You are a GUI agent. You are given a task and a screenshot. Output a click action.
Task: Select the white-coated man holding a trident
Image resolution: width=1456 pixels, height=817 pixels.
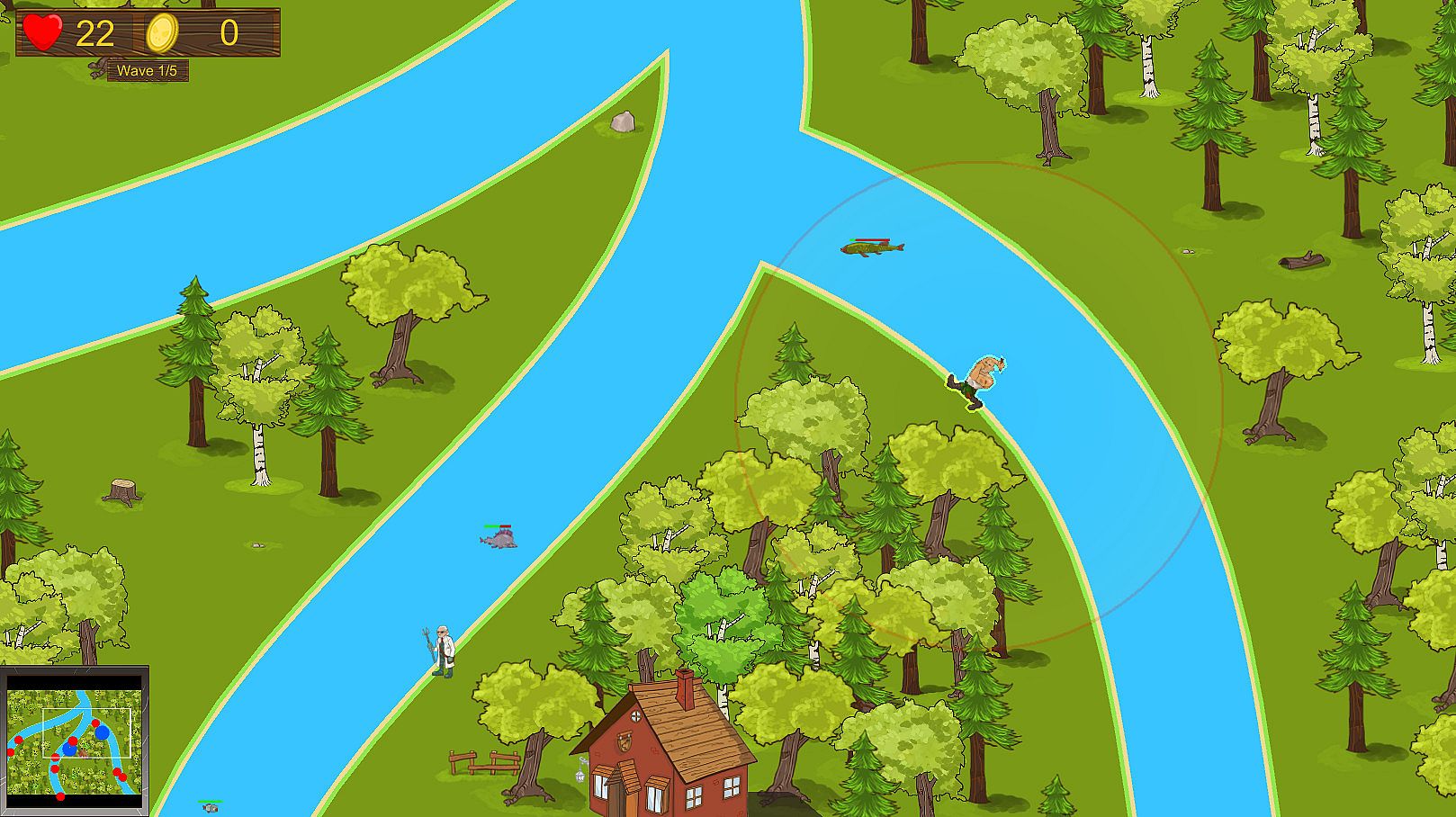click(x=441, y=651)
